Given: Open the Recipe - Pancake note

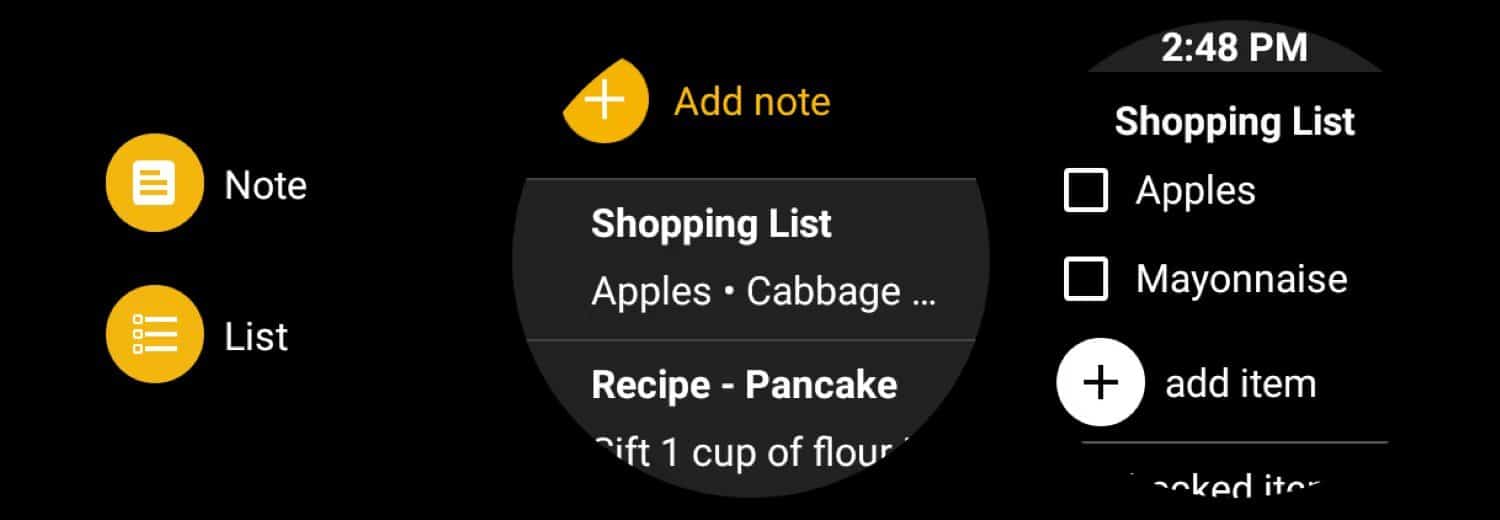Looking at the screenshot, I should coord(744,415).
